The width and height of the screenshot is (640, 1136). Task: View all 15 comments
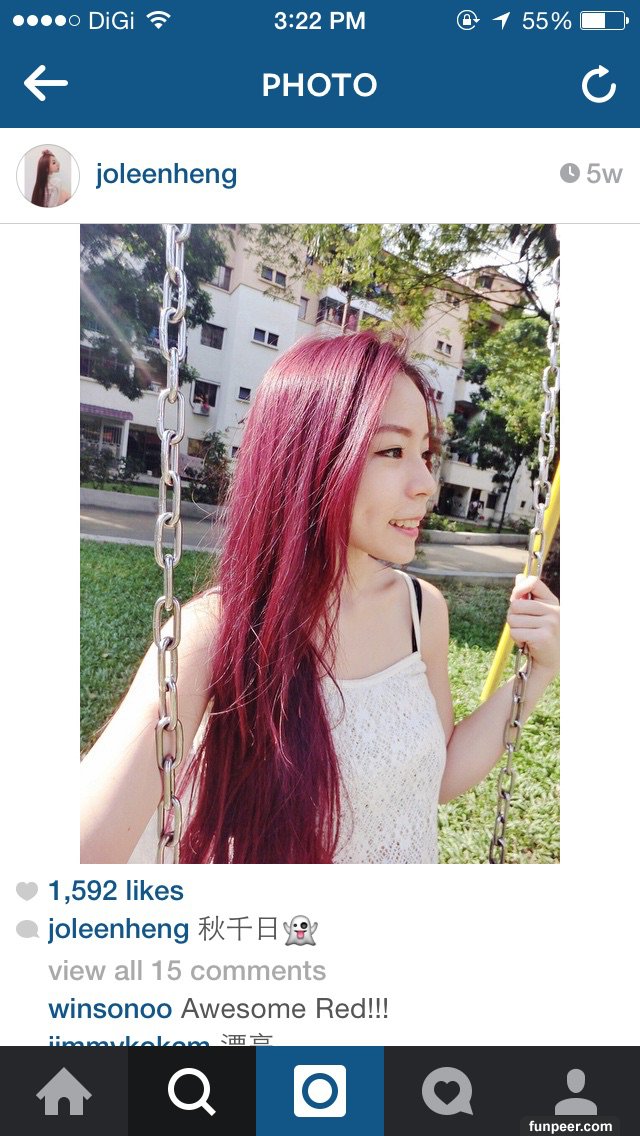click(186, 970)
